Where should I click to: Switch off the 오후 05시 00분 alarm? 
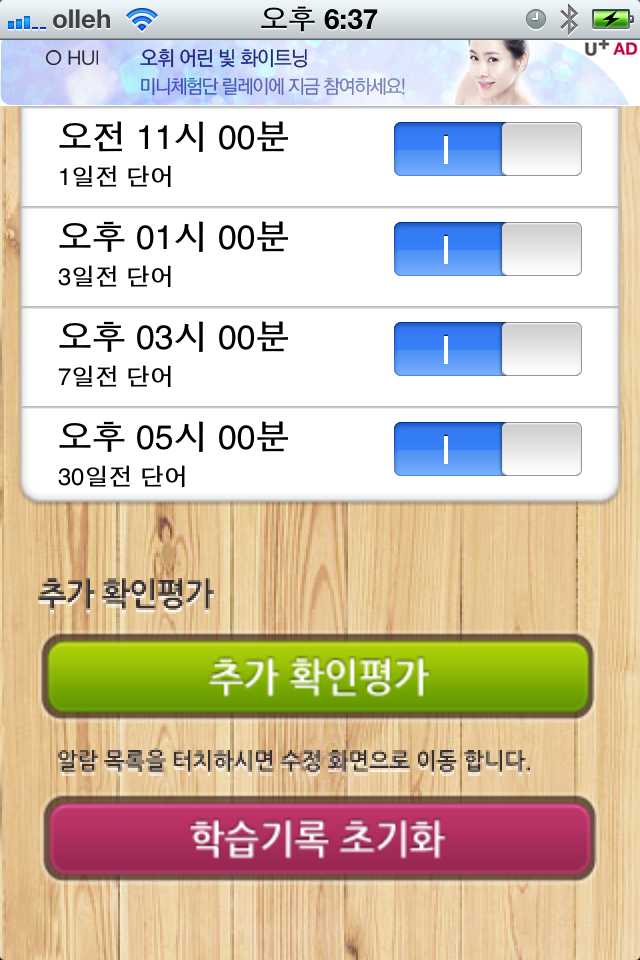[x=488, y=449]
